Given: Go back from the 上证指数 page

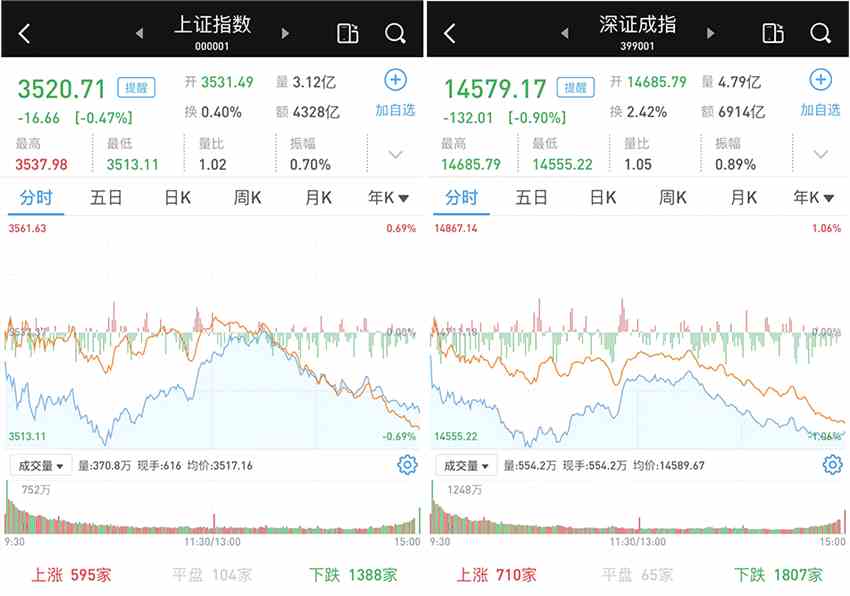Looking at the screenshot, I should pyautogui.click(x=24, y=33).
